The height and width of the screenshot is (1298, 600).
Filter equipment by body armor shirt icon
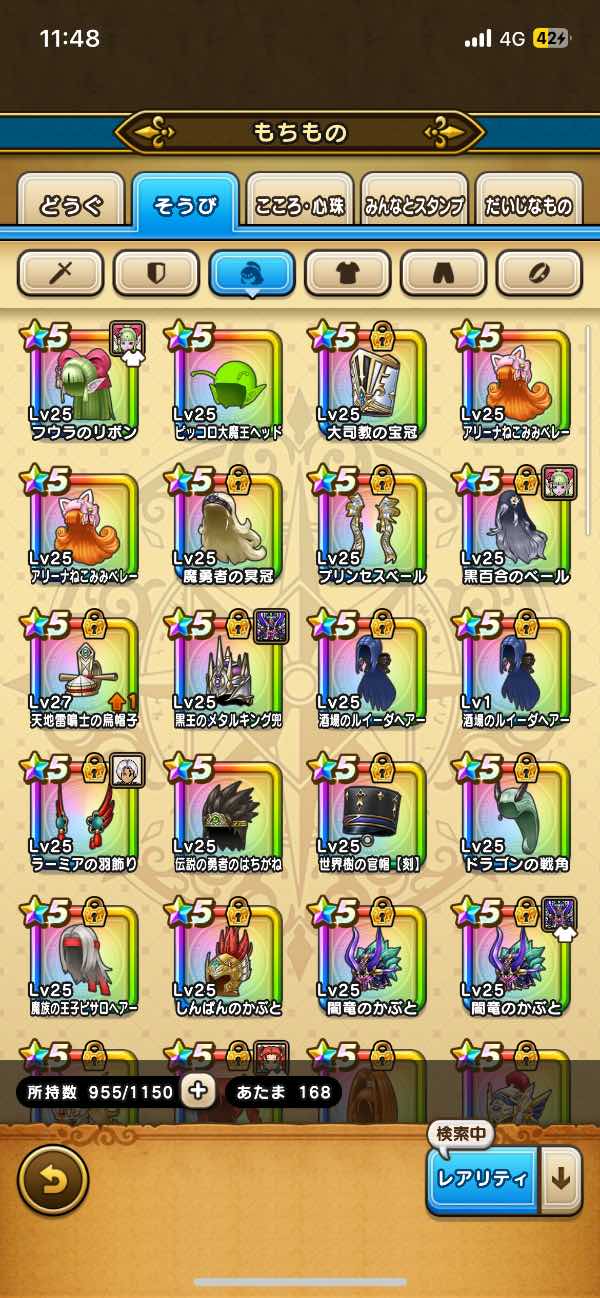[x=347, y=271]
